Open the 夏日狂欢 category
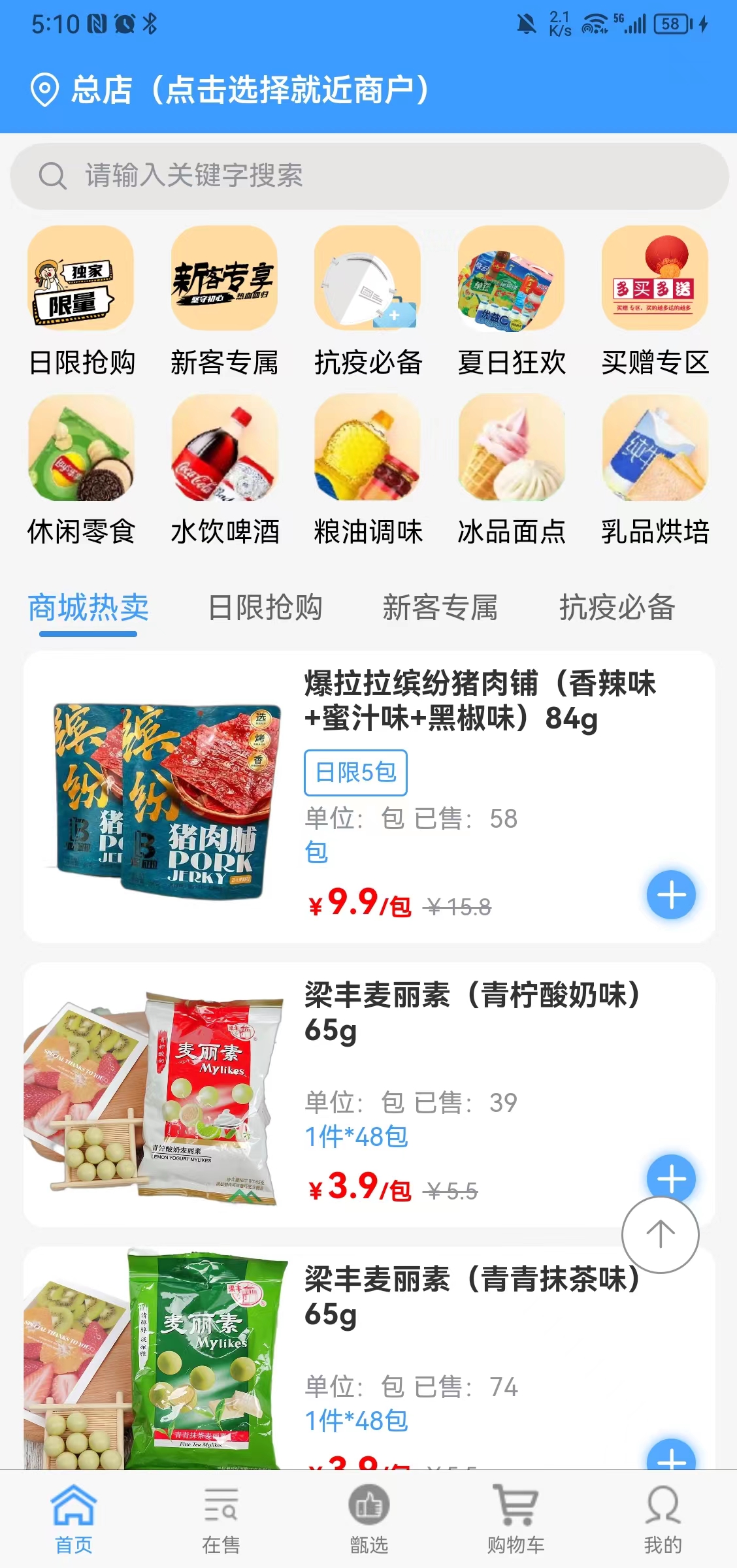 (x=512, y=279)
